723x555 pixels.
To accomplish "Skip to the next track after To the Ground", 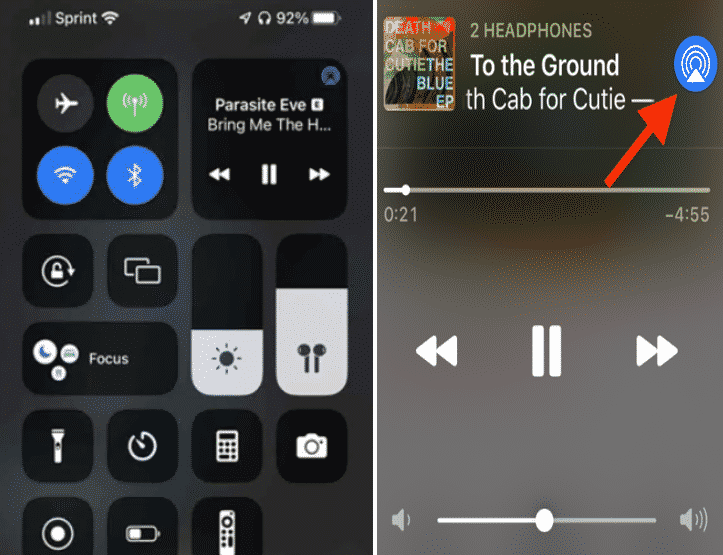I will pyautogui.click(x=657, y=351).
